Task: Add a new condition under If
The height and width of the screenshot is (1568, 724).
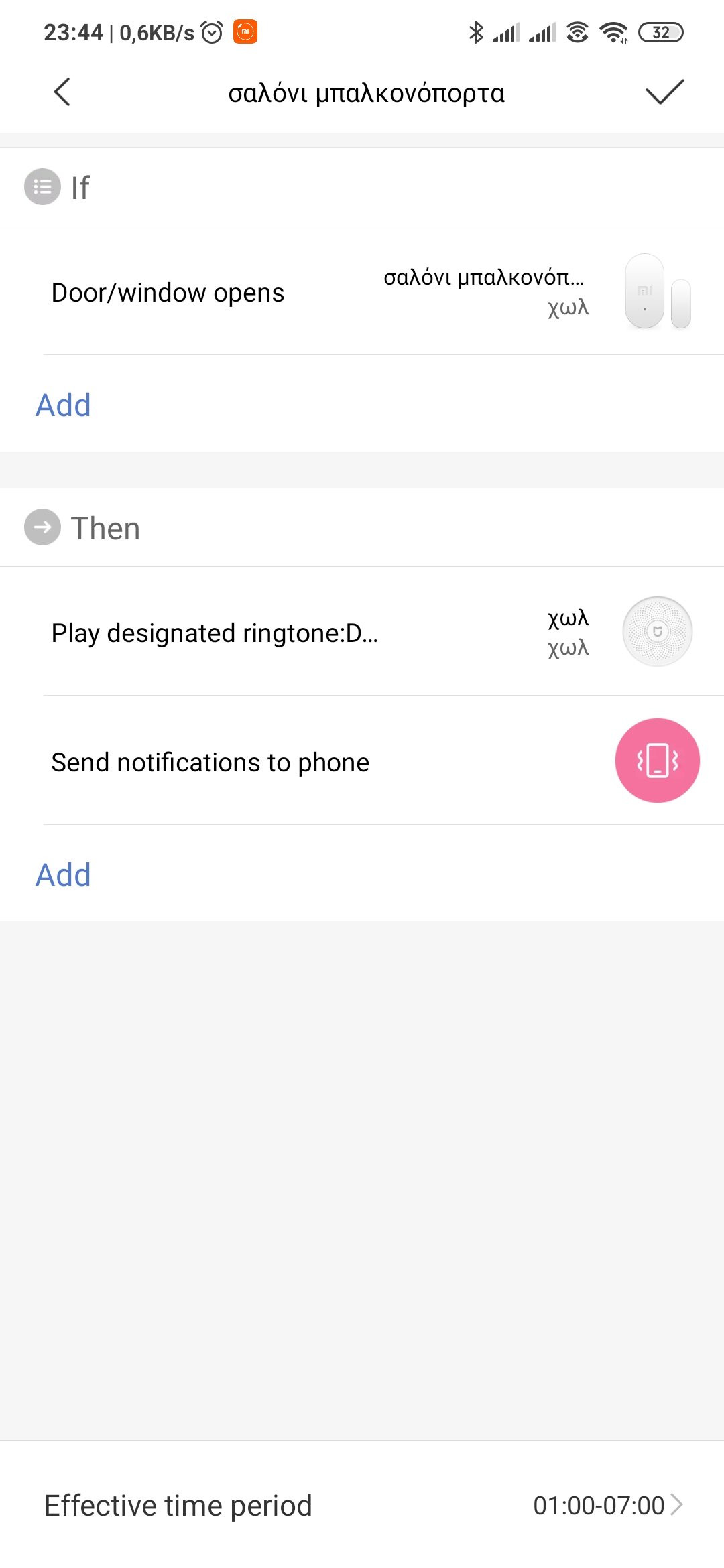Action: coord(63,405)
